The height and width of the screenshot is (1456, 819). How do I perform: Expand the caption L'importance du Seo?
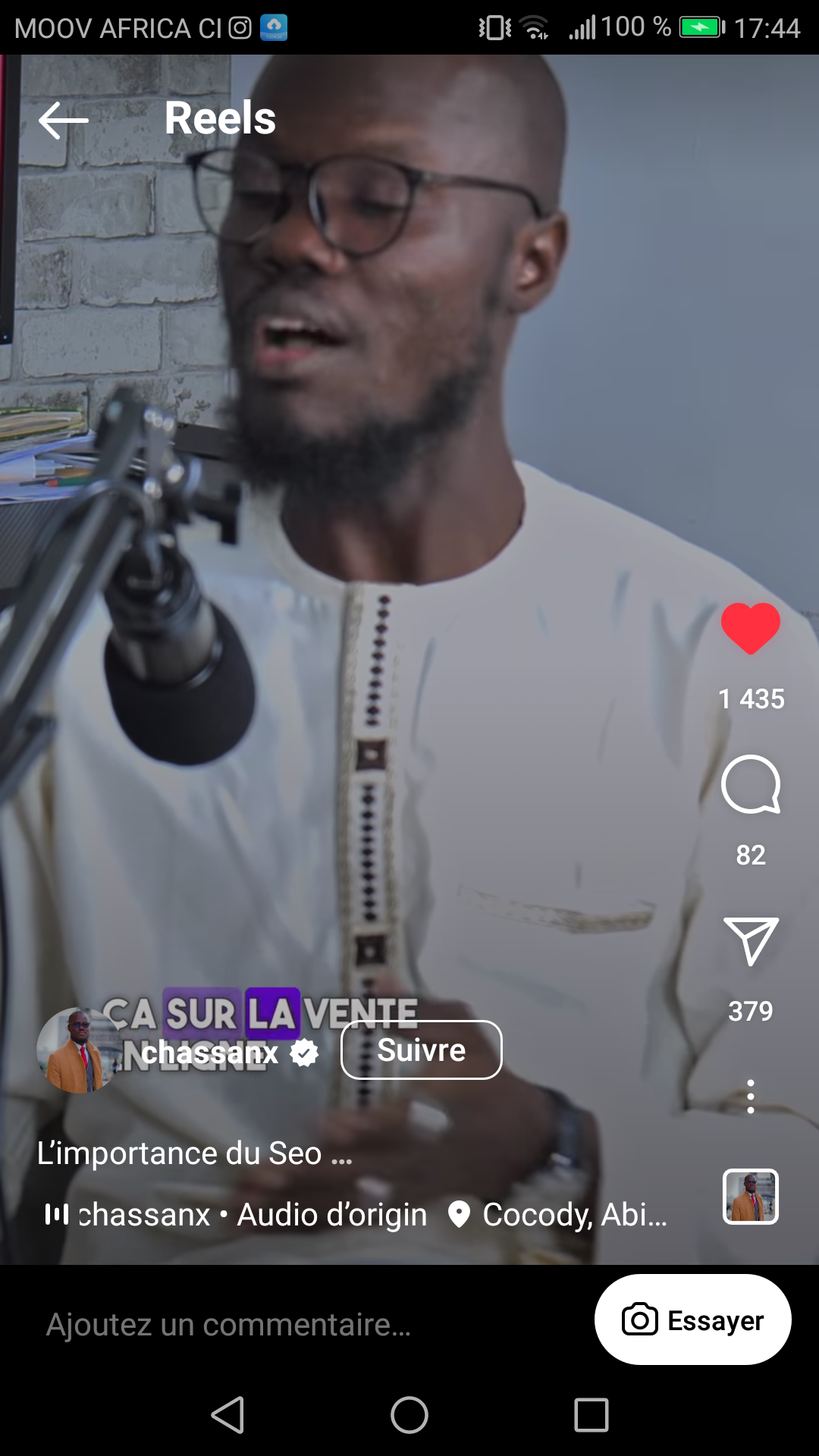(194, 1153)
